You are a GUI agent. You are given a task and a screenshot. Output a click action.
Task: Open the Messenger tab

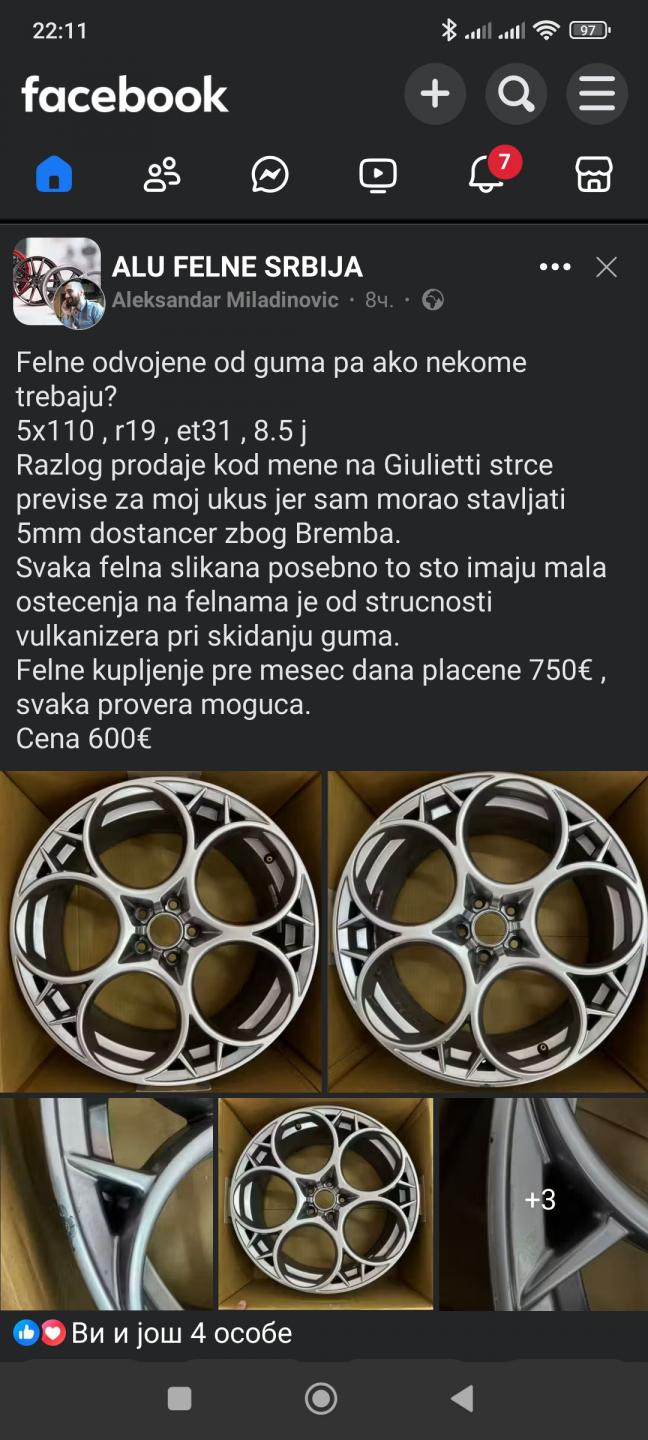(x=270, y=175)
